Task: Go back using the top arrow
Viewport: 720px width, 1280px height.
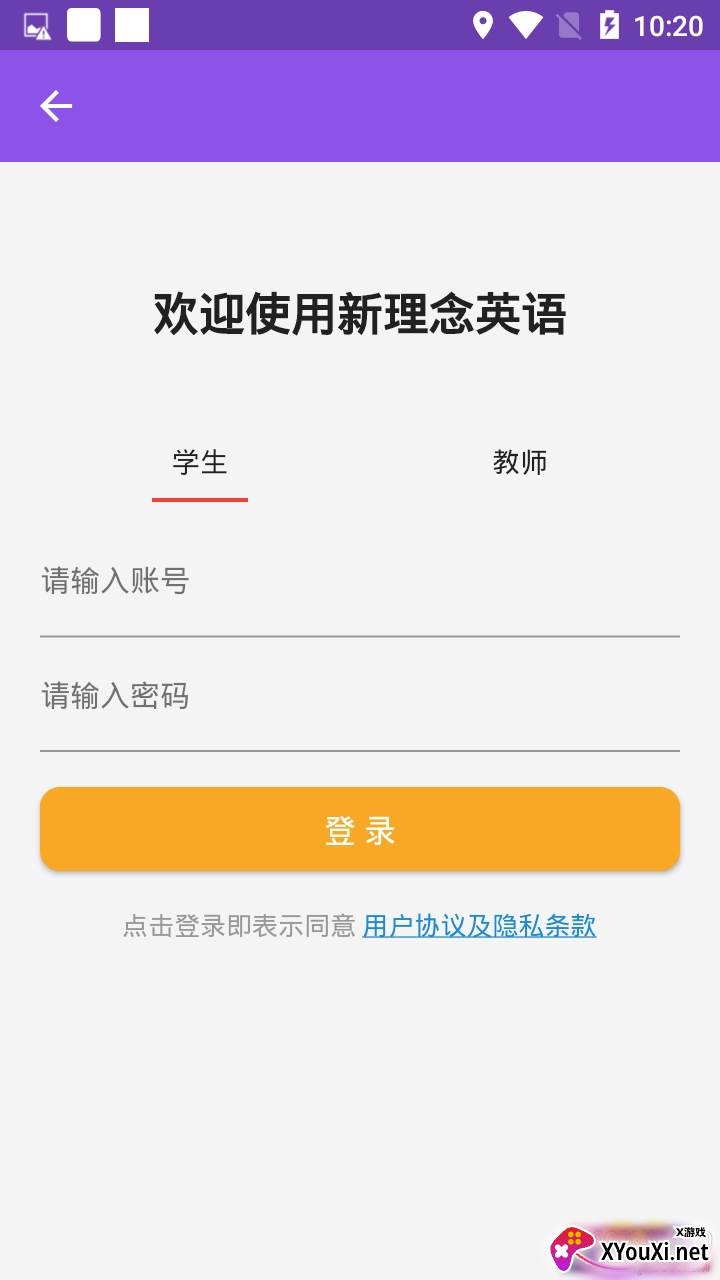Action: coord(56,106)
